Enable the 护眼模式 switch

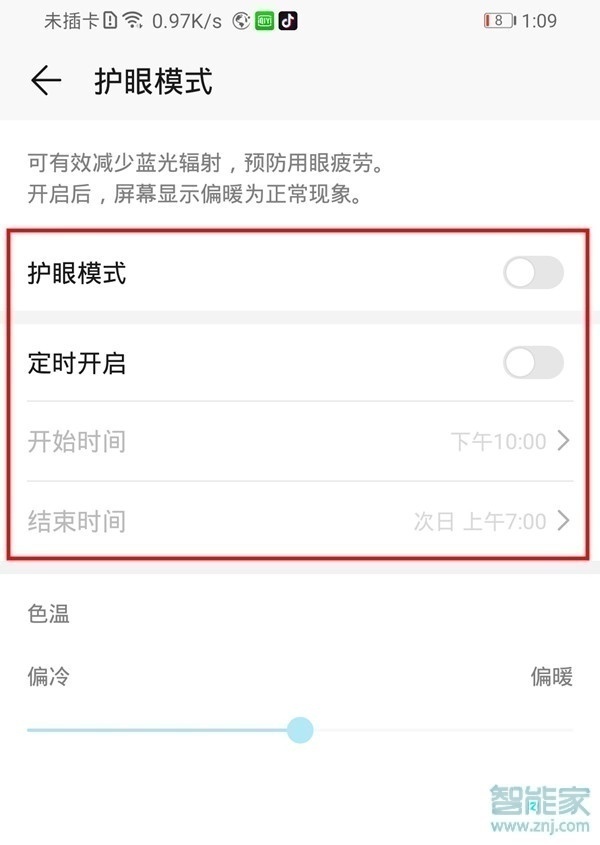click(x=533, y=273)
